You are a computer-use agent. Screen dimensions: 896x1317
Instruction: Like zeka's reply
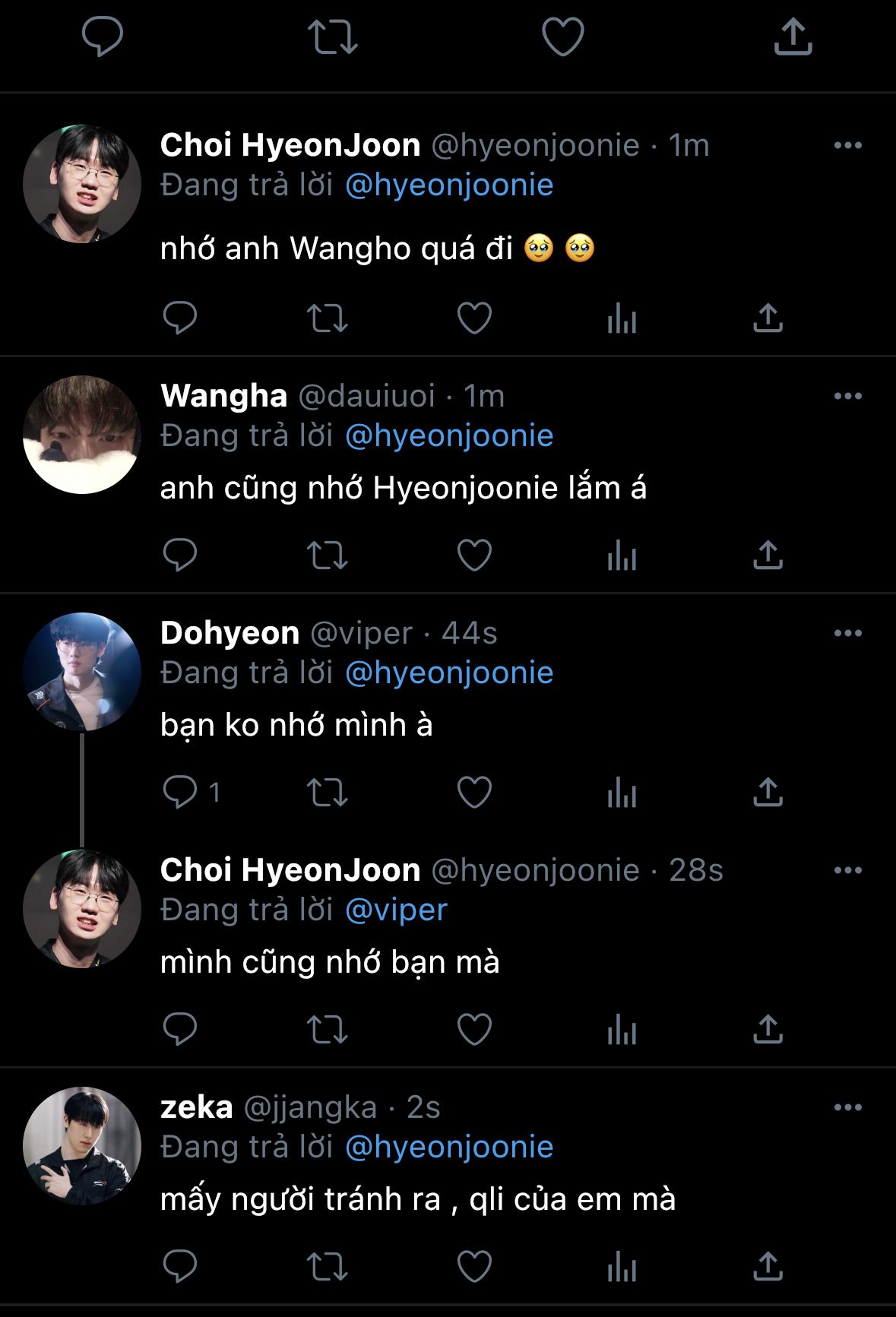pos(474,1267)
